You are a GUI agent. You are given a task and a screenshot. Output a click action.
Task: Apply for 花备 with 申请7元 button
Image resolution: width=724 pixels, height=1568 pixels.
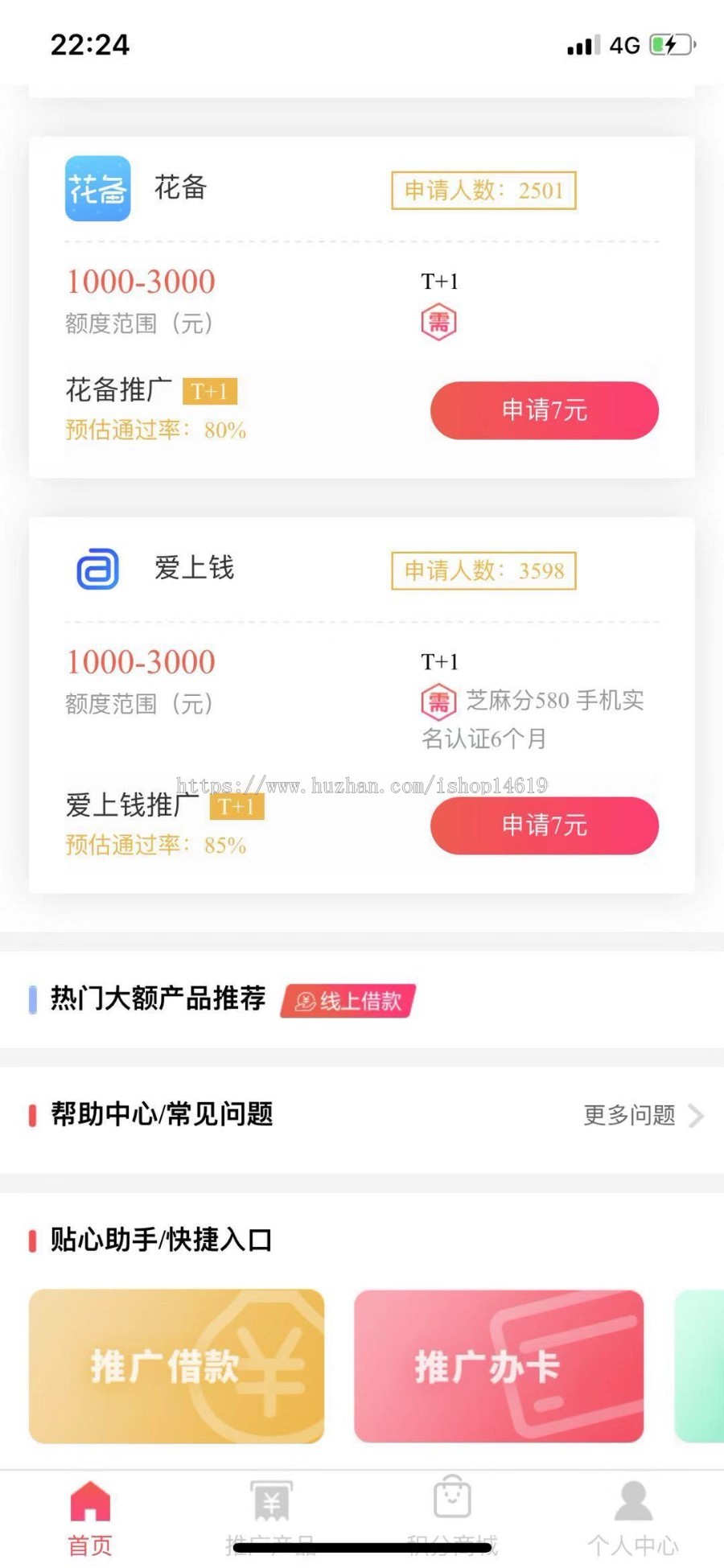[545, 410]
